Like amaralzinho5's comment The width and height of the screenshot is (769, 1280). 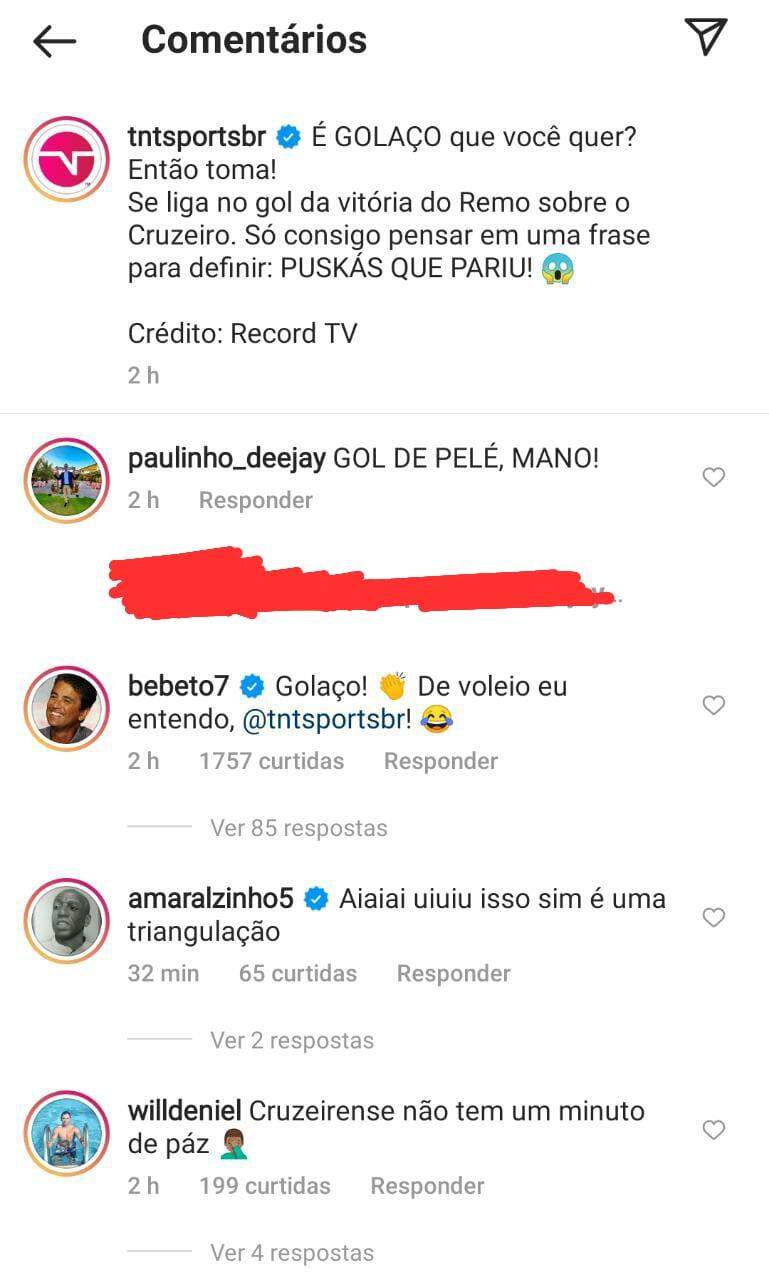tap(713, 917)
